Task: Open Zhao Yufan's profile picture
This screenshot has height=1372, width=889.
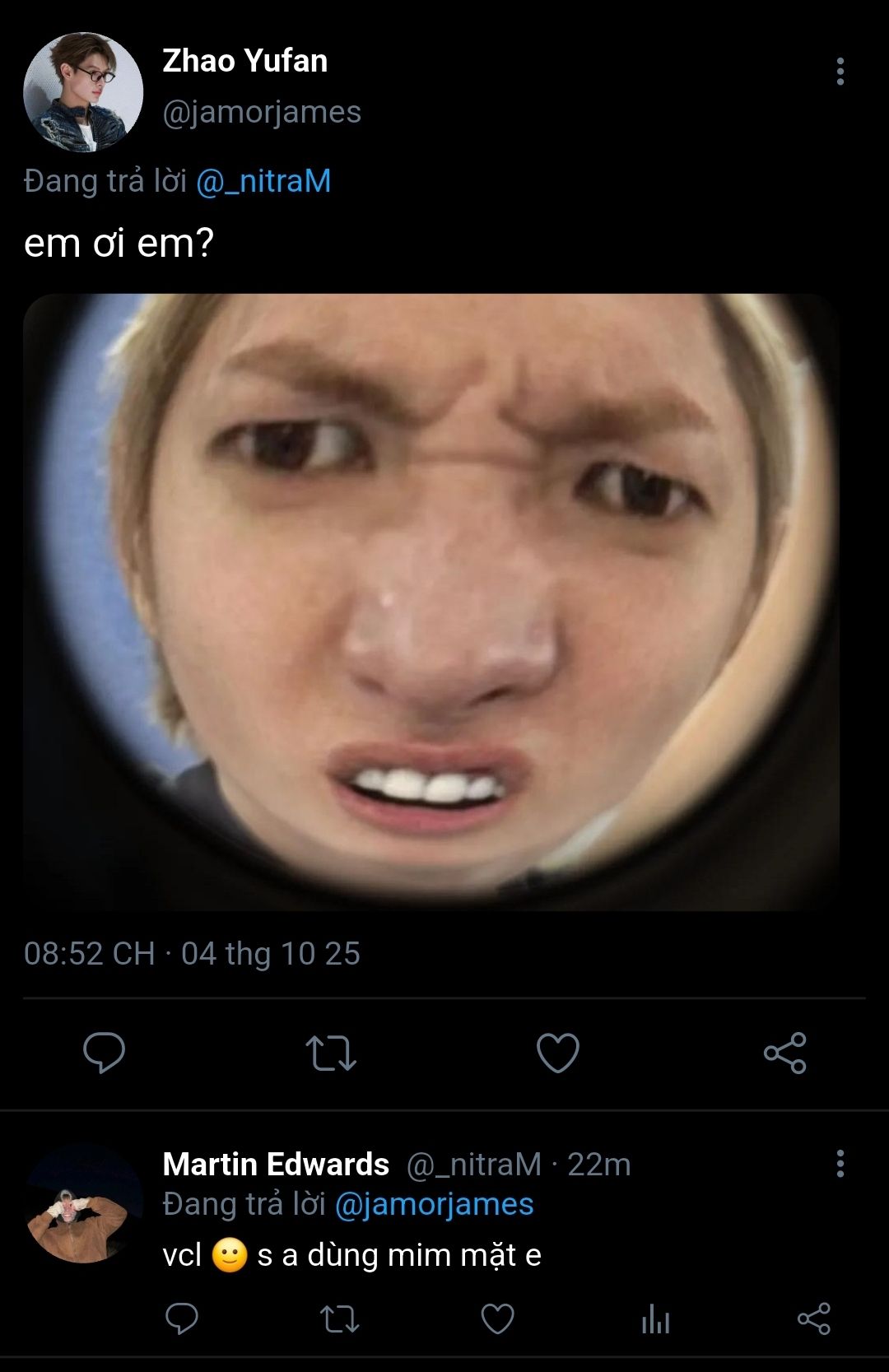Action: coord(83,92)
